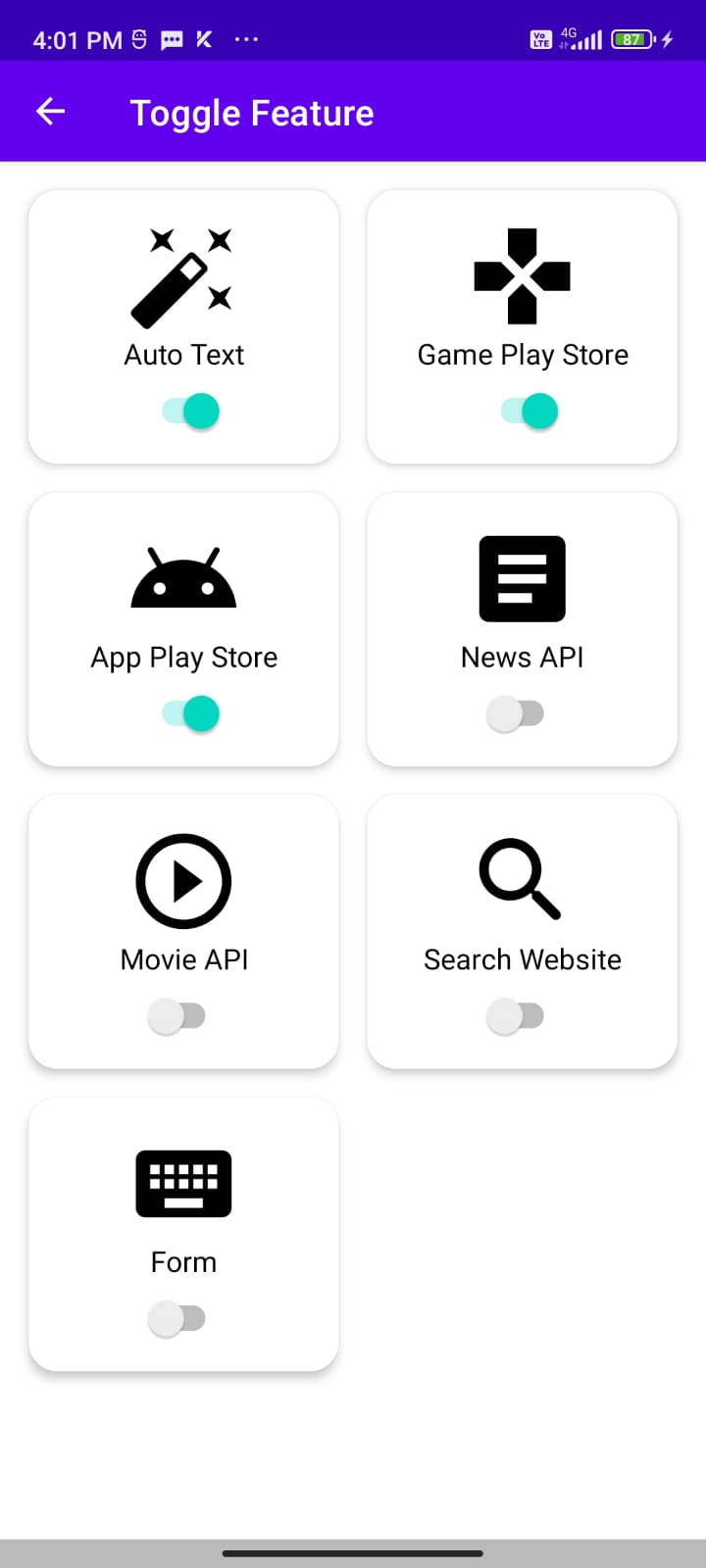This screenshot has height=1568, width=706.
Task: Turn off the Auto Text switch
Action: click(x=191, y=412)
